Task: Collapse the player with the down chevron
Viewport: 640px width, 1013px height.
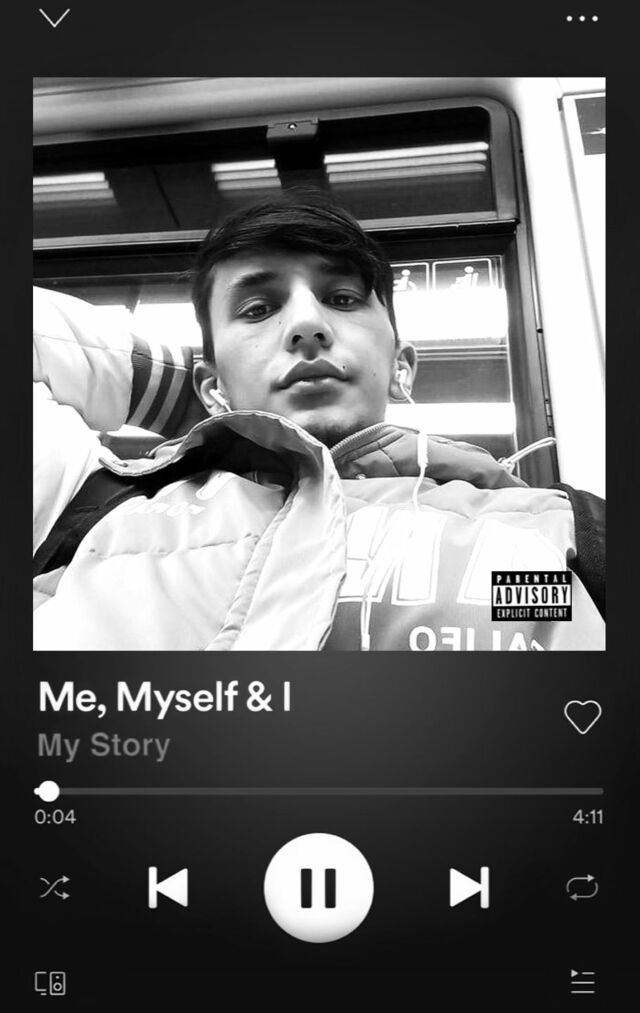Action: (x=54, y=17)
